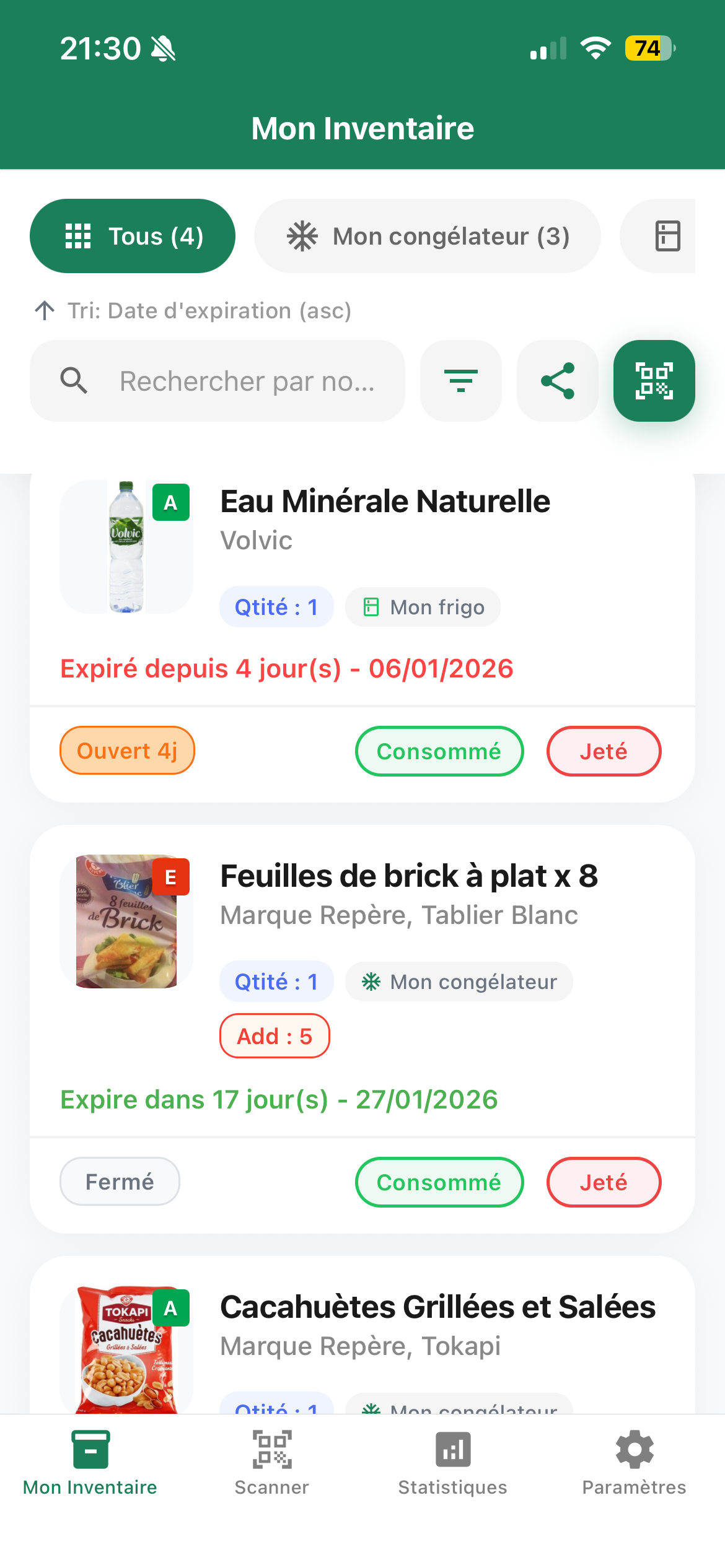This screenshot has width=725, height=1568.
Task: Open the barcode scanner with the green QR button
Action: click(x=654, y=381)
